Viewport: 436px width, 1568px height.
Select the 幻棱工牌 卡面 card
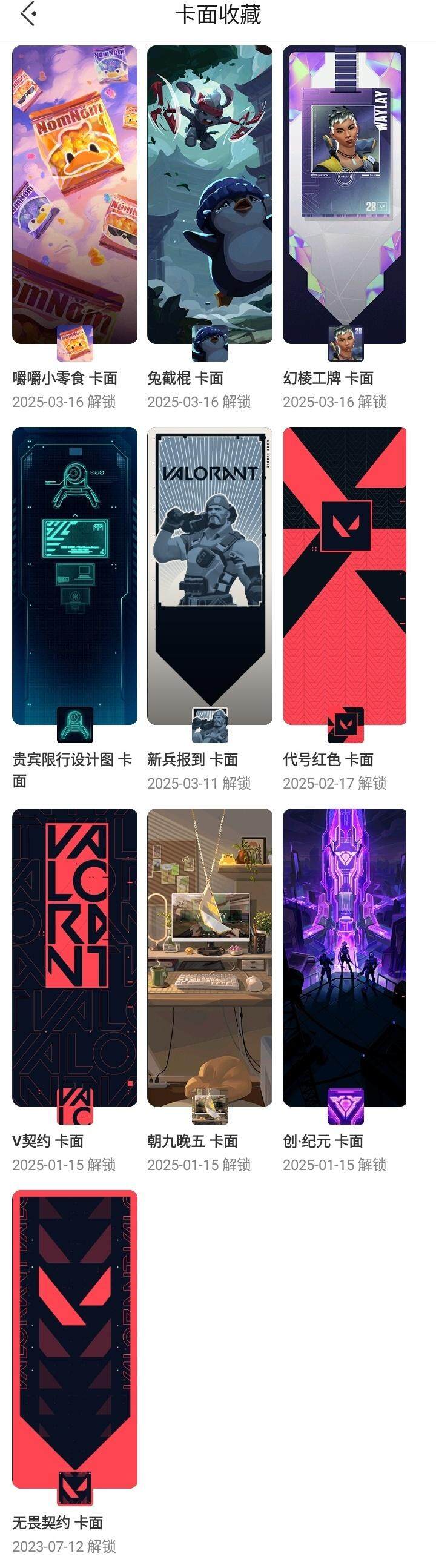coord(345,195)
